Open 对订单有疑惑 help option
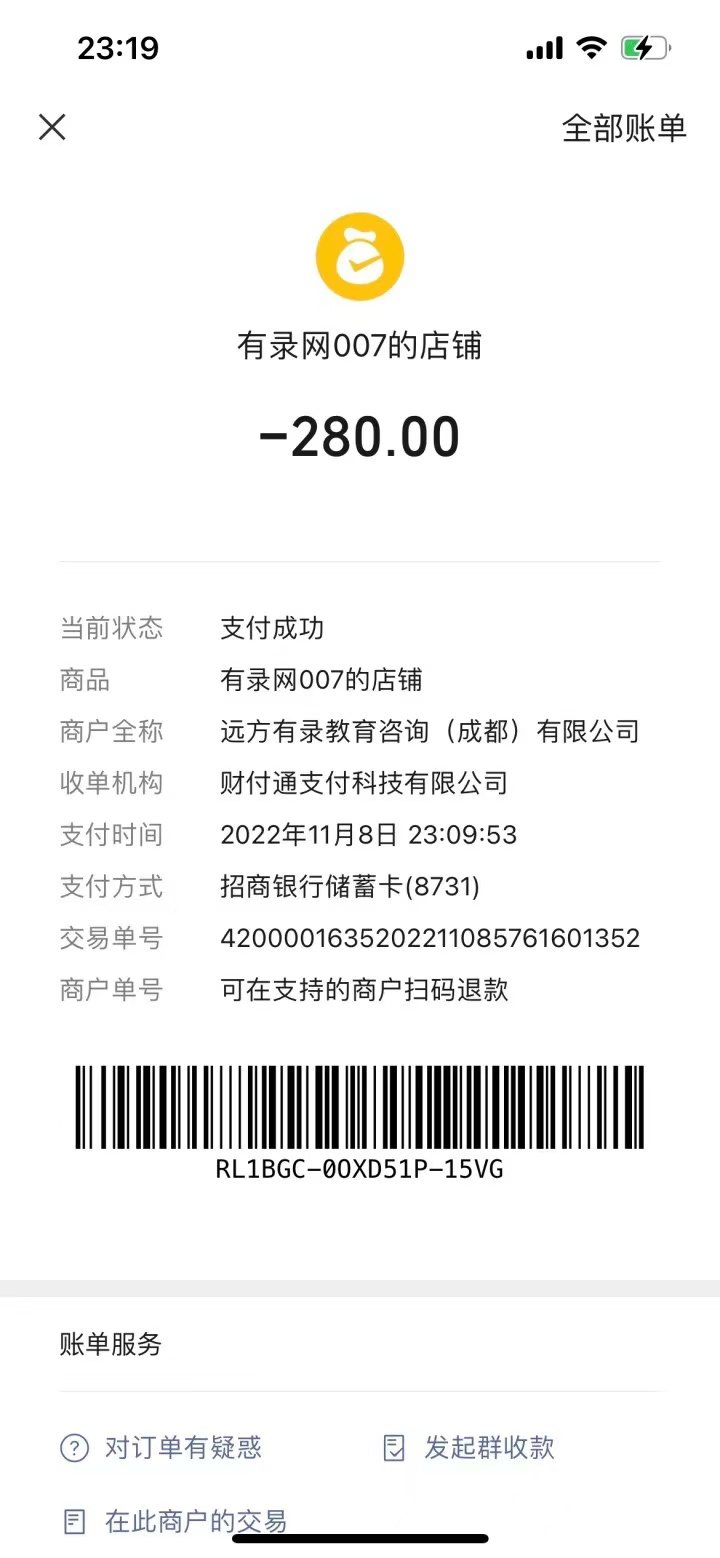The image size is (720, 1558). (x=162, y=1447)
